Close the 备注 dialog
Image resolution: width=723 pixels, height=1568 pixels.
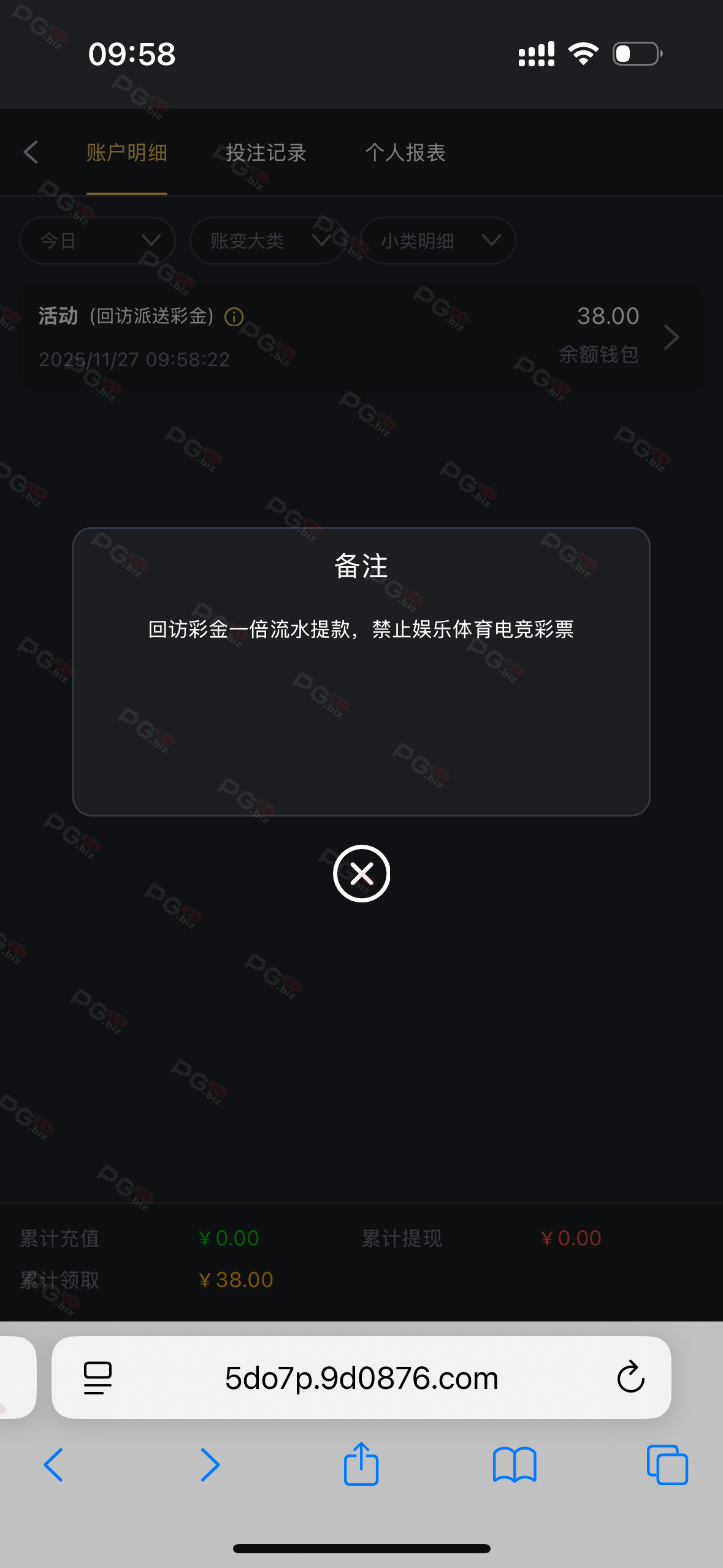pos(361,873)
